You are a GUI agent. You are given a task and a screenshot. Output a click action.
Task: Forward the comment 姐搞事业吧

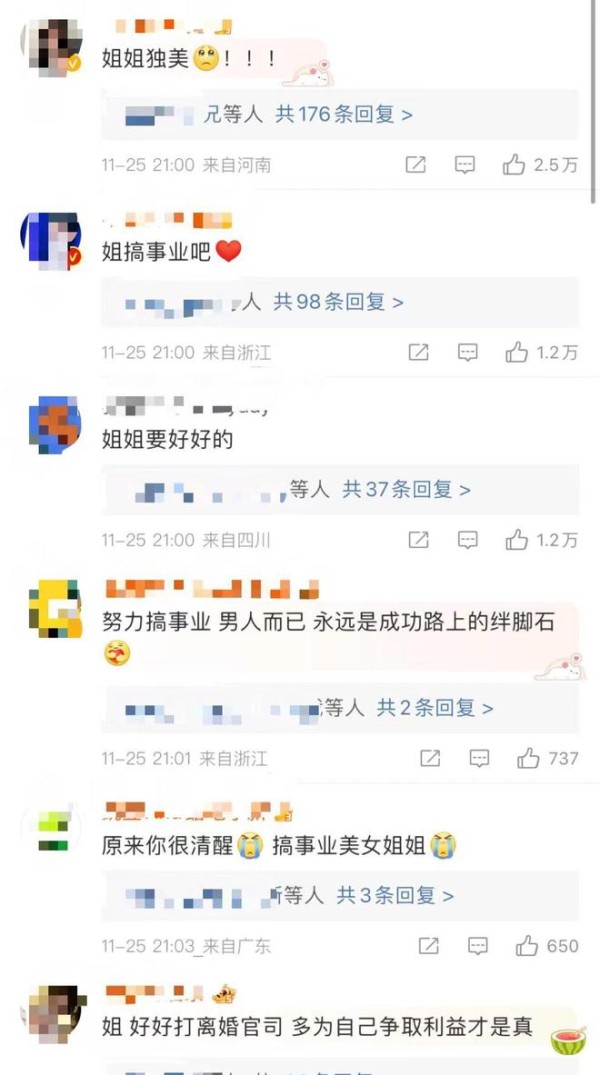point(418,352)
